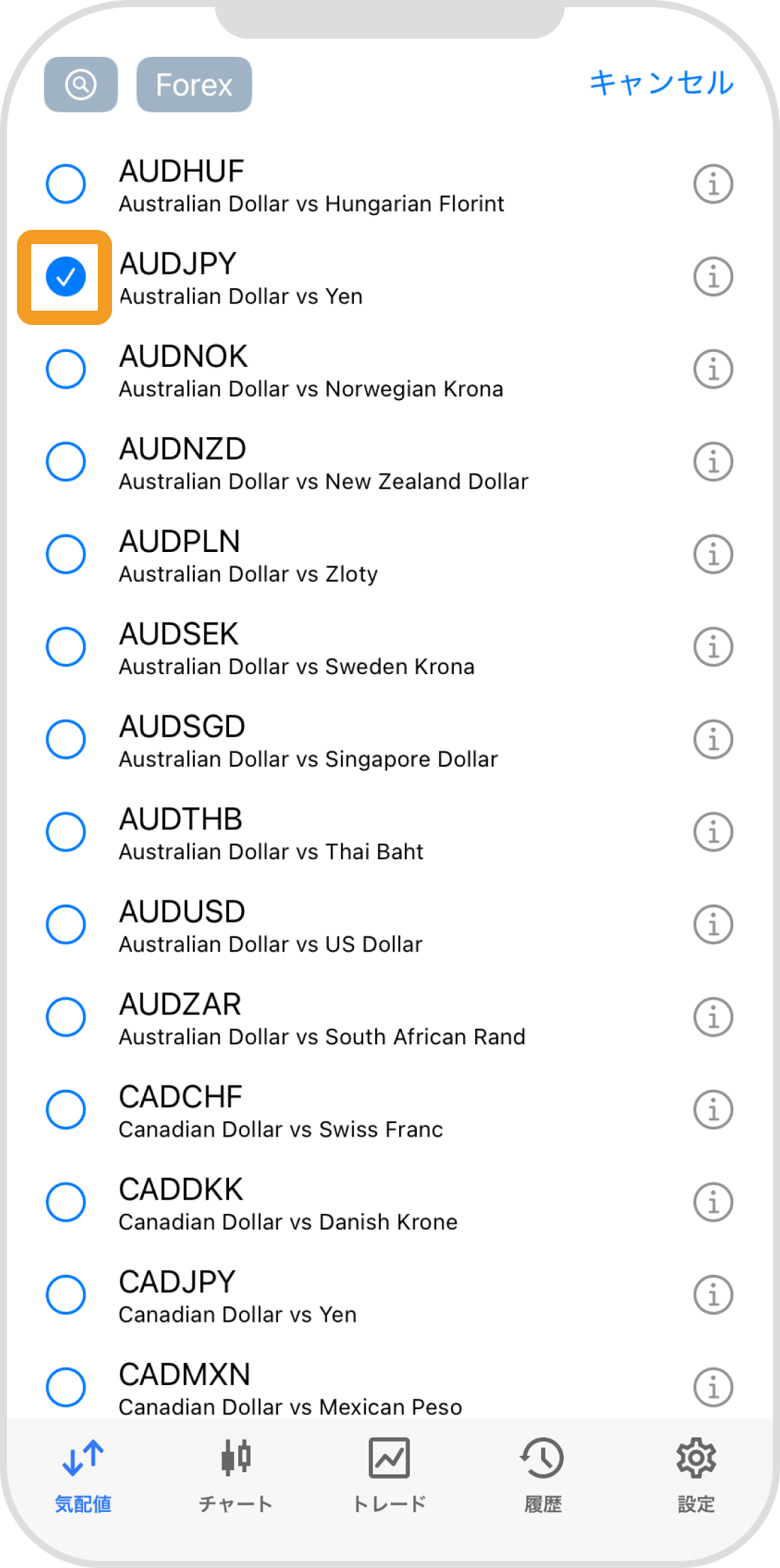
Task: Open the search icon button
Action: 81,84
